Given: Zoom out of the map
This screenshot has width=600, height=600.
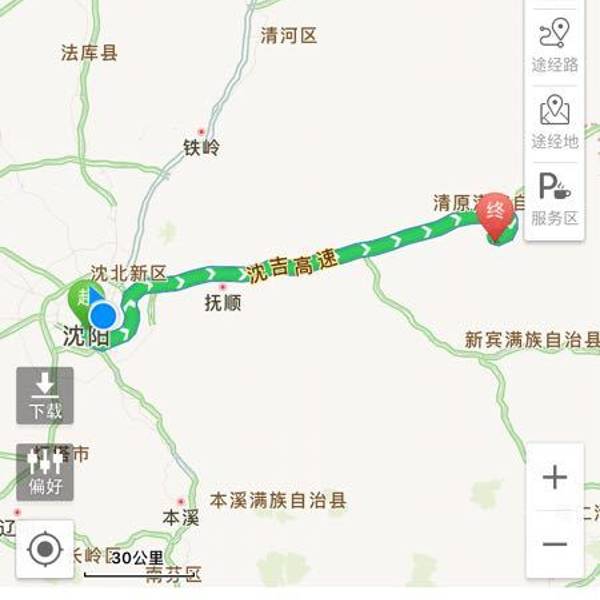Looking at the screenshot, I should [554, 545].
